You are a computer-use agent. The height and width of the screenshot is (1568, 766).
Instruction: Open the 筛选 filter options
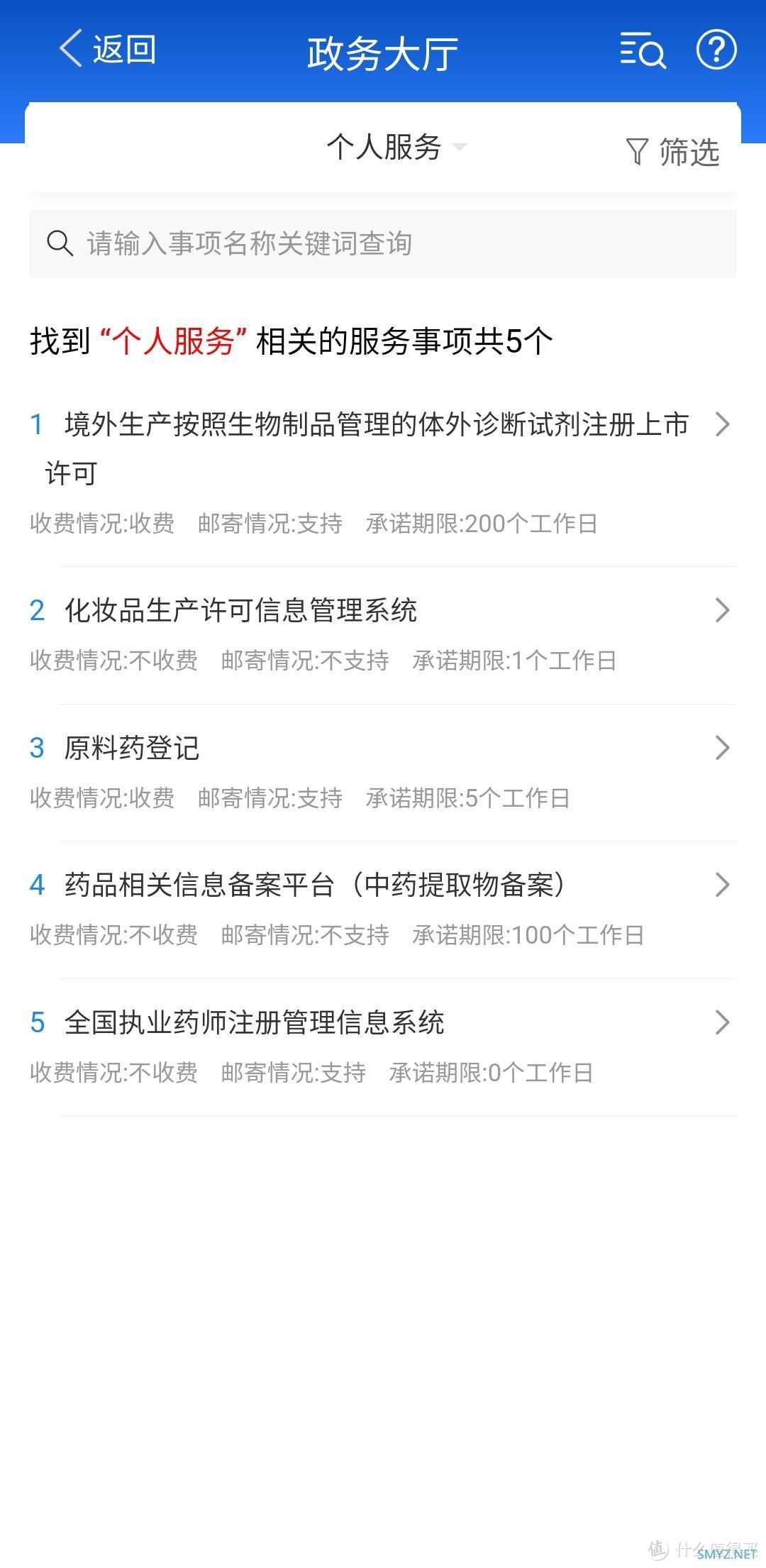pyautogui.click(x=672, y=152)
